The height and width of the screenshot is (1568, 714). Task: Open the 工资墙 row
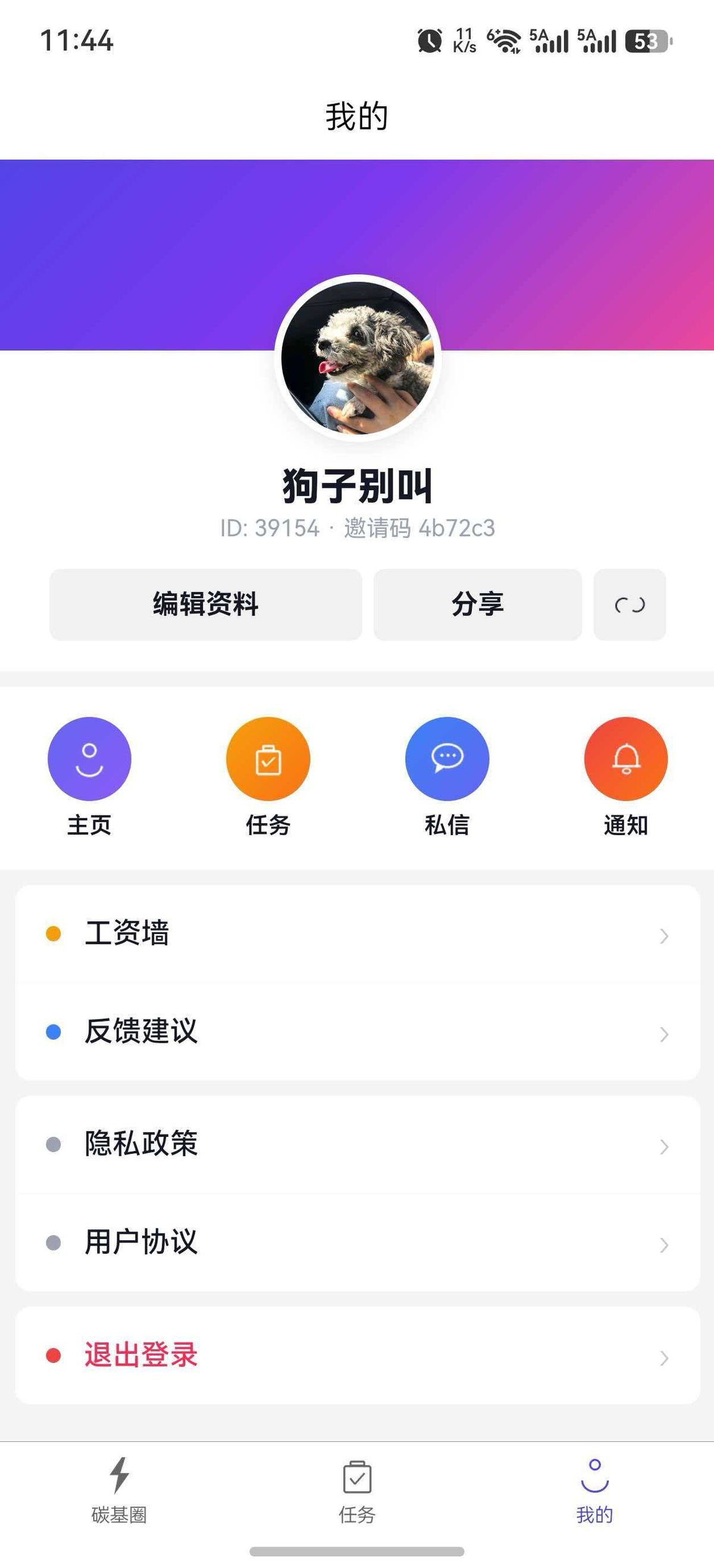[358, 934]
